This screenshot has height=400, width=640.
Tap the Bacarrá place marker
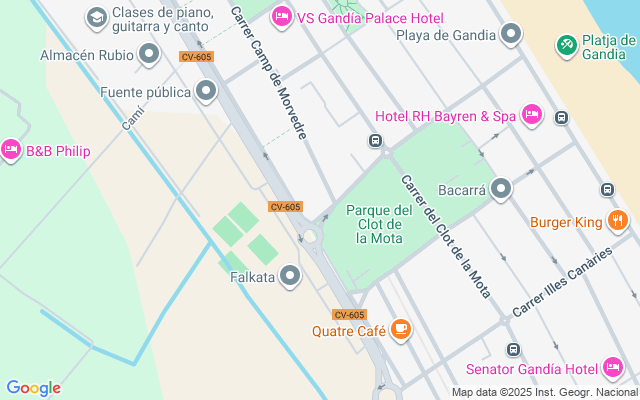coord(502,189)
